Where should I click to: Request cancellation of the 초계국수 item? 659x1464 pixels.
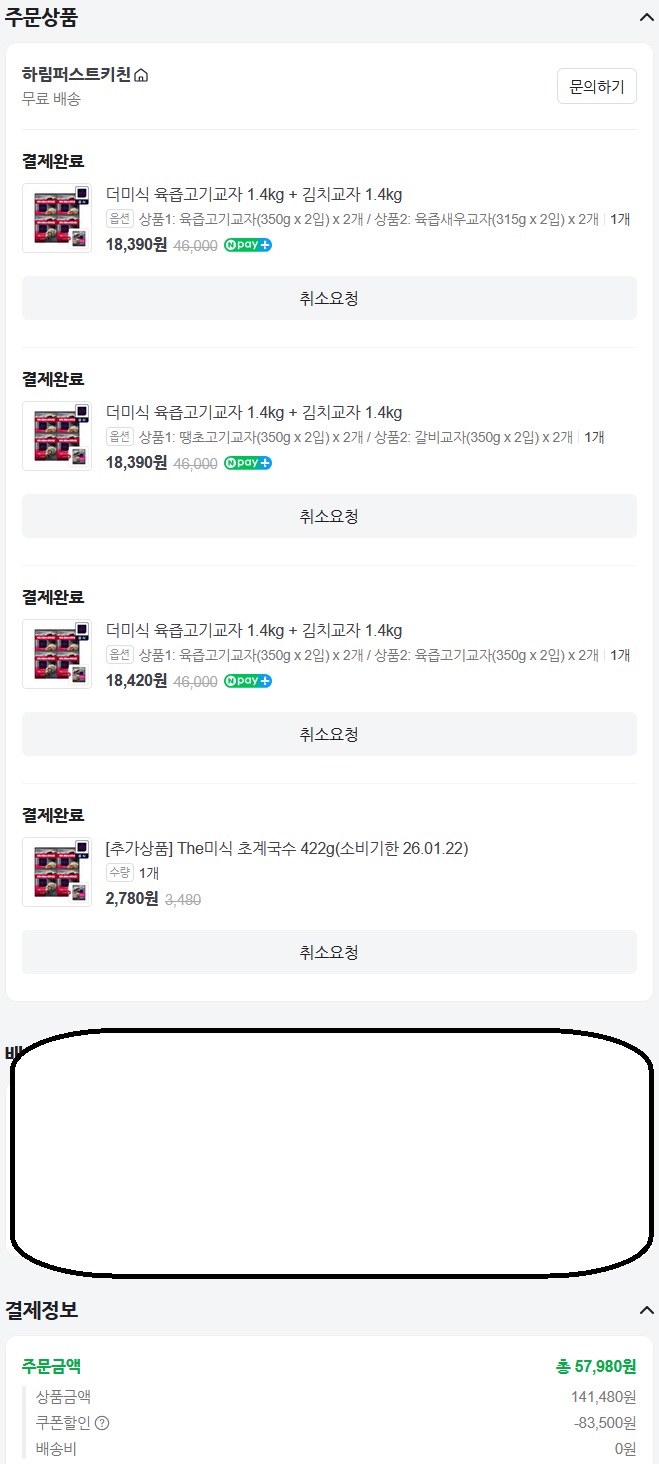pyautogui.click(x=329, y=952)
